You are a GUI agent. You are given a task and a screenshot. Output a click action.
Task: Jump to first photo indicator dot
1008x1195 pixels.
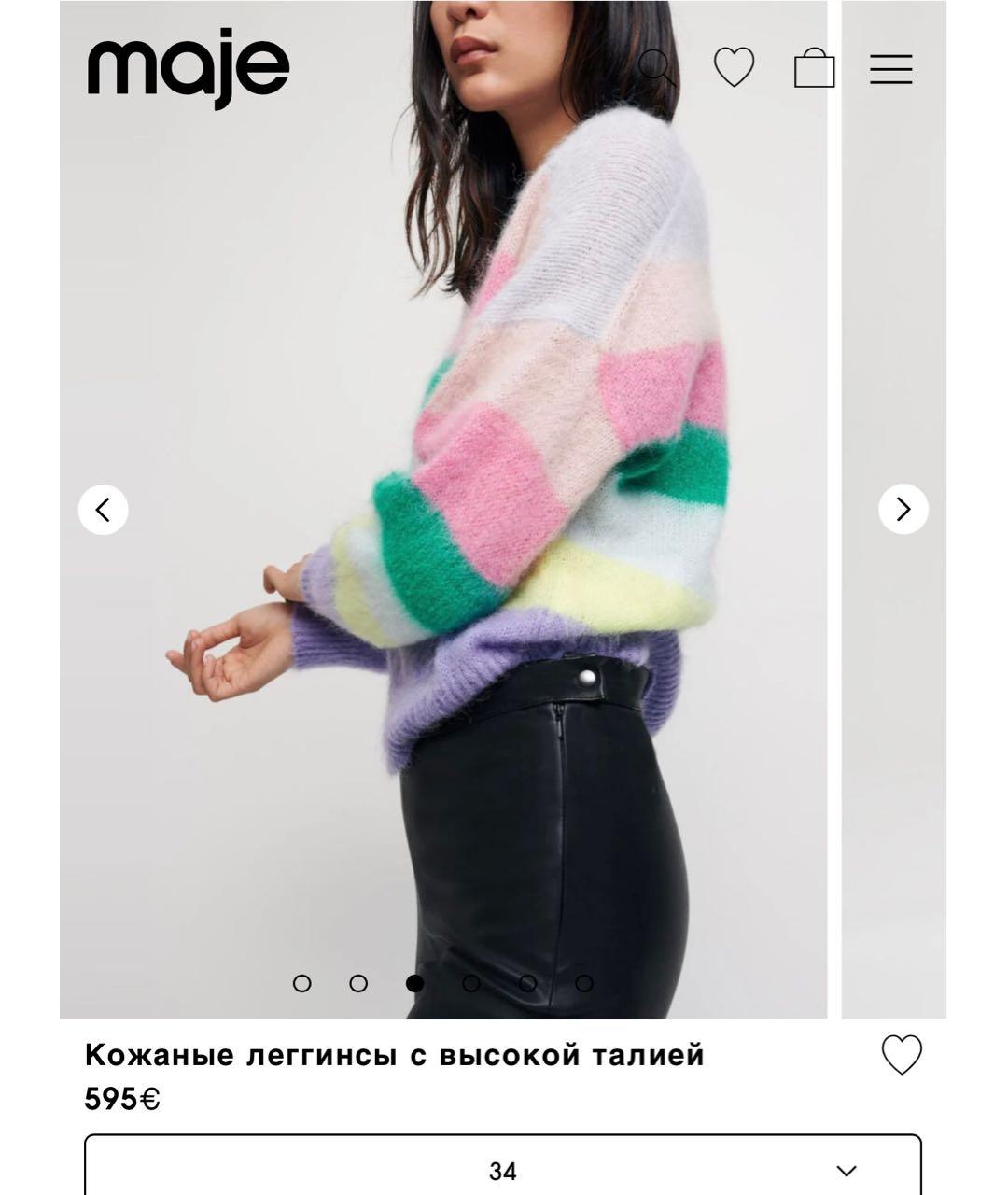(x=301, y=983)
